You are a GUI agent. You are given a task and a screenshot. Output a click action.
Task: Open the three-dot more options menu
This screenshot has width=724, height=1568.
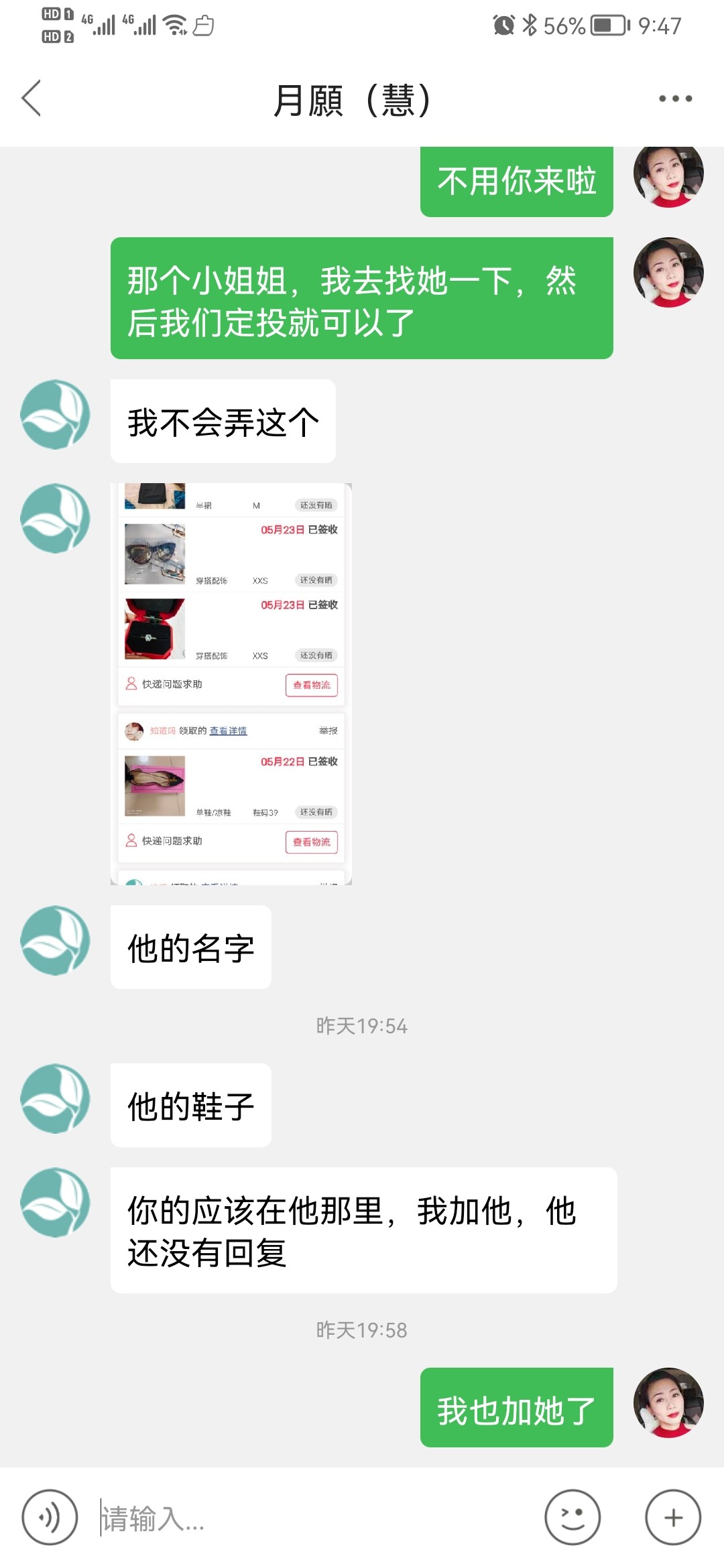(x=674, y=99)
